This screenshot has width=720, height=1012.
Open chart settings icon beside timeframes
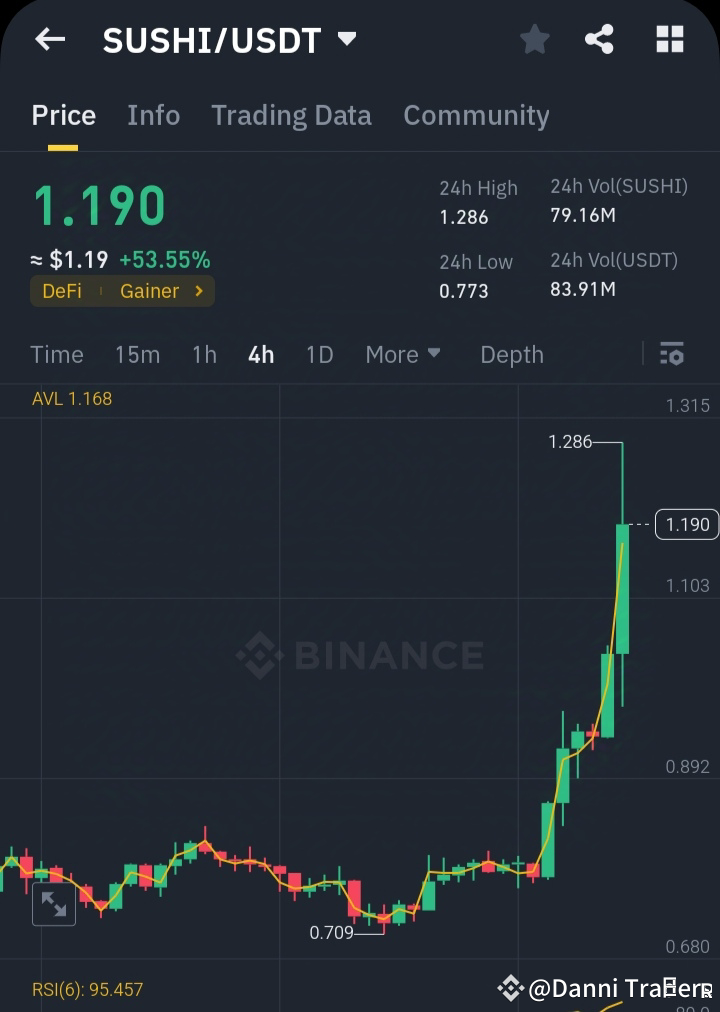[672, 354]
